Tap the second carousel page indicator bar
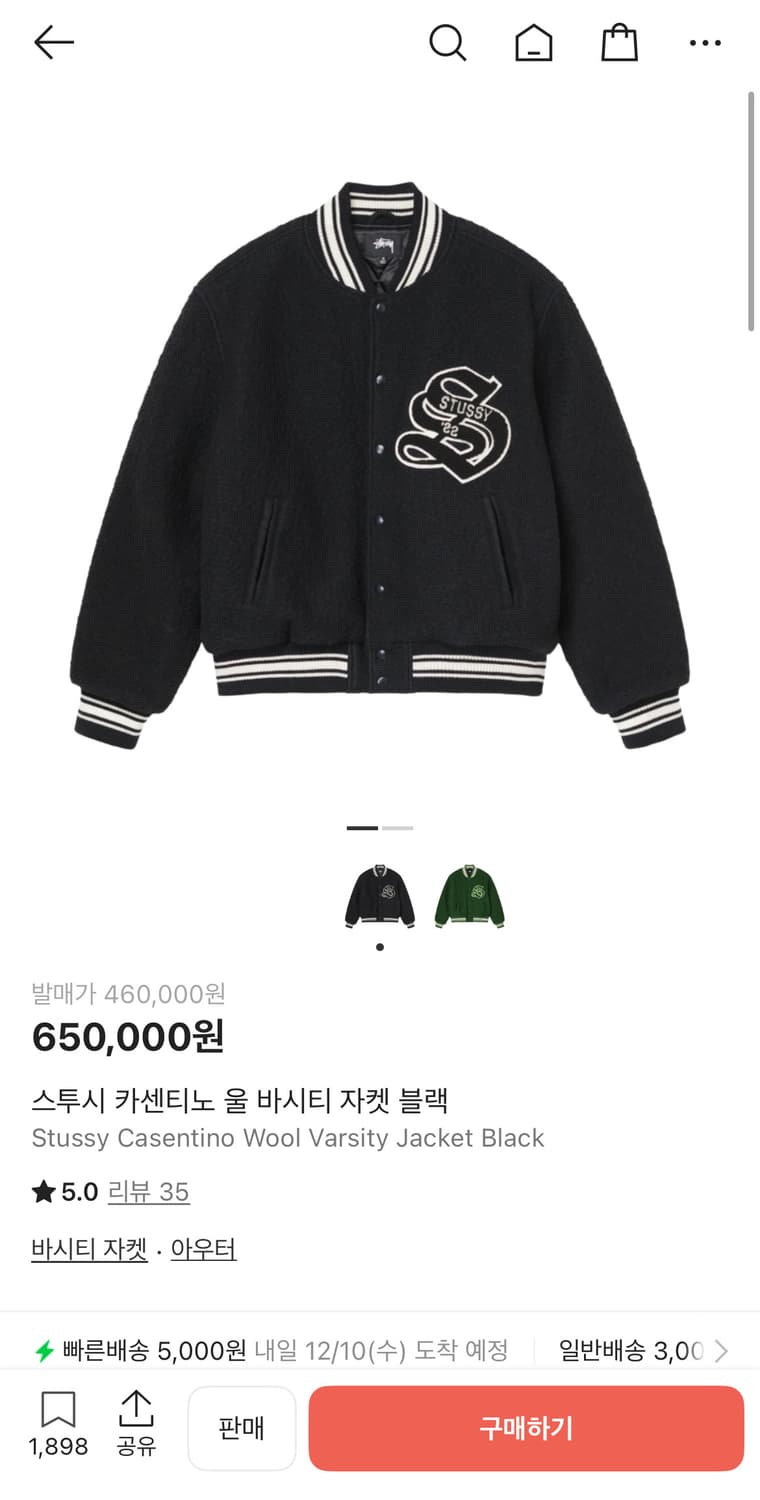 click(397, 828)
